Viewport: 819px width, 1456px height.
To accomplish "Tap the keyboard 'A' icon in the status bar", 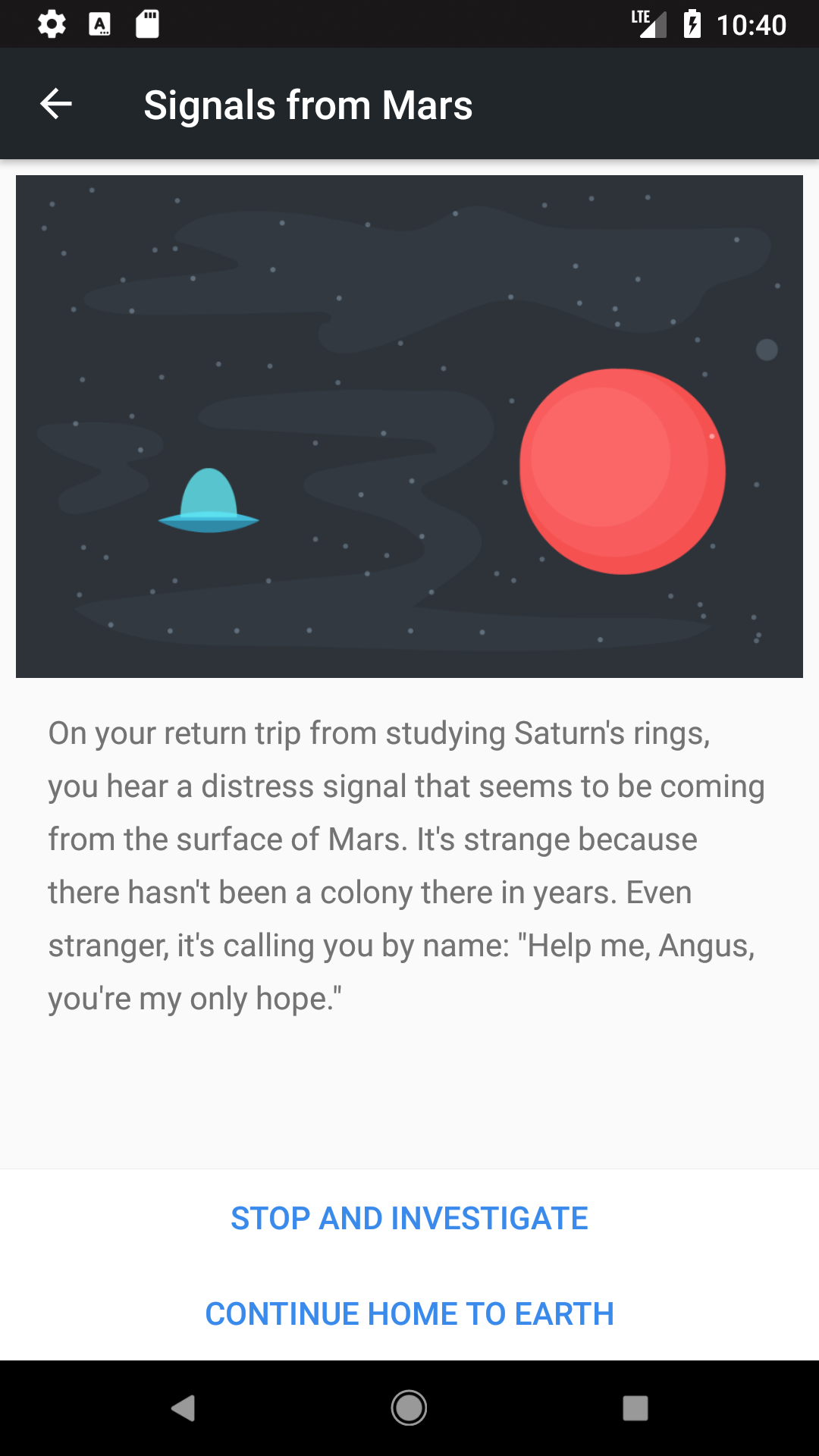I will click(99, 24).
